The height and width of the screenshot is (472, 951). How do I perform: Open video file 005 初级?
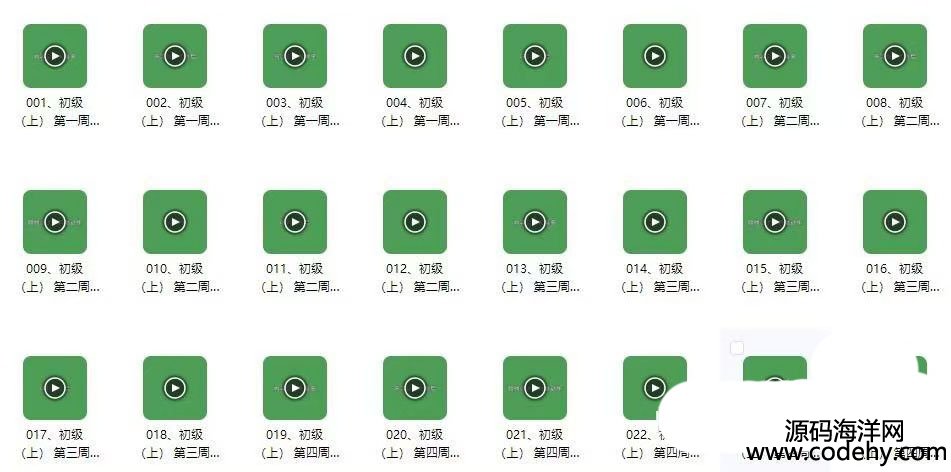tap(535, 56)
